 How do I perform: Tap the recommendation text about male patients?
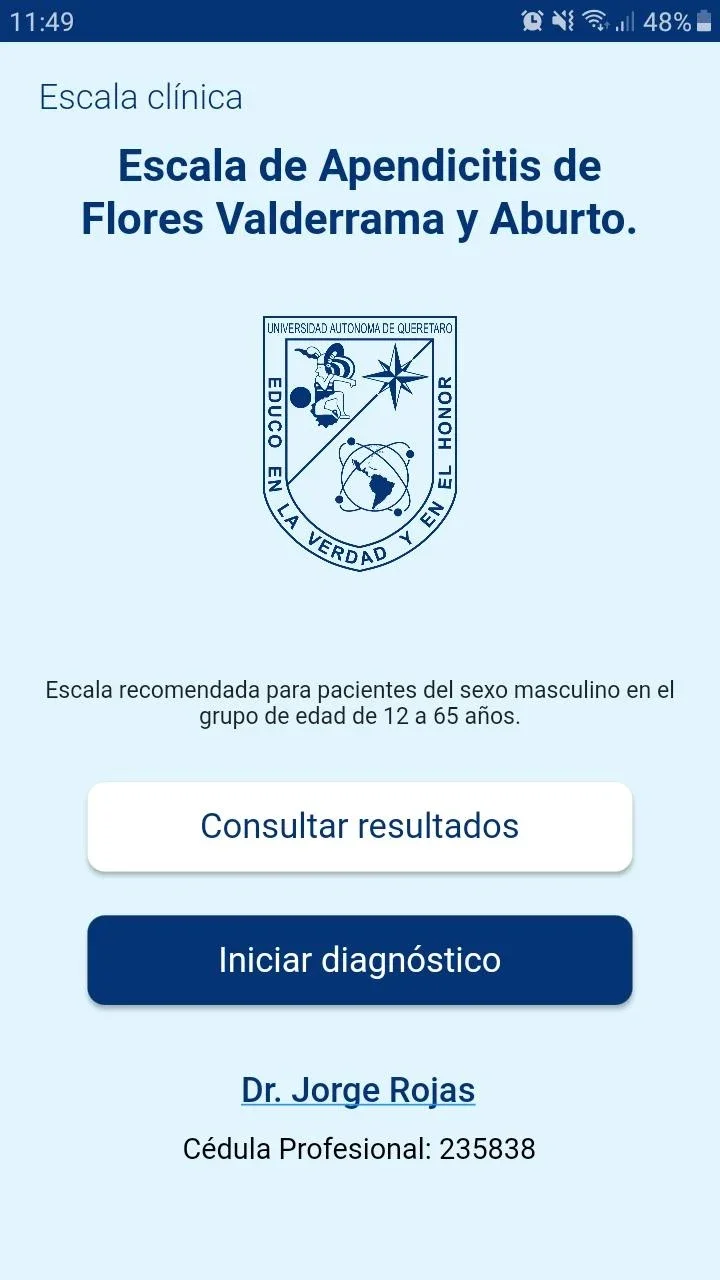coord(360,702)
